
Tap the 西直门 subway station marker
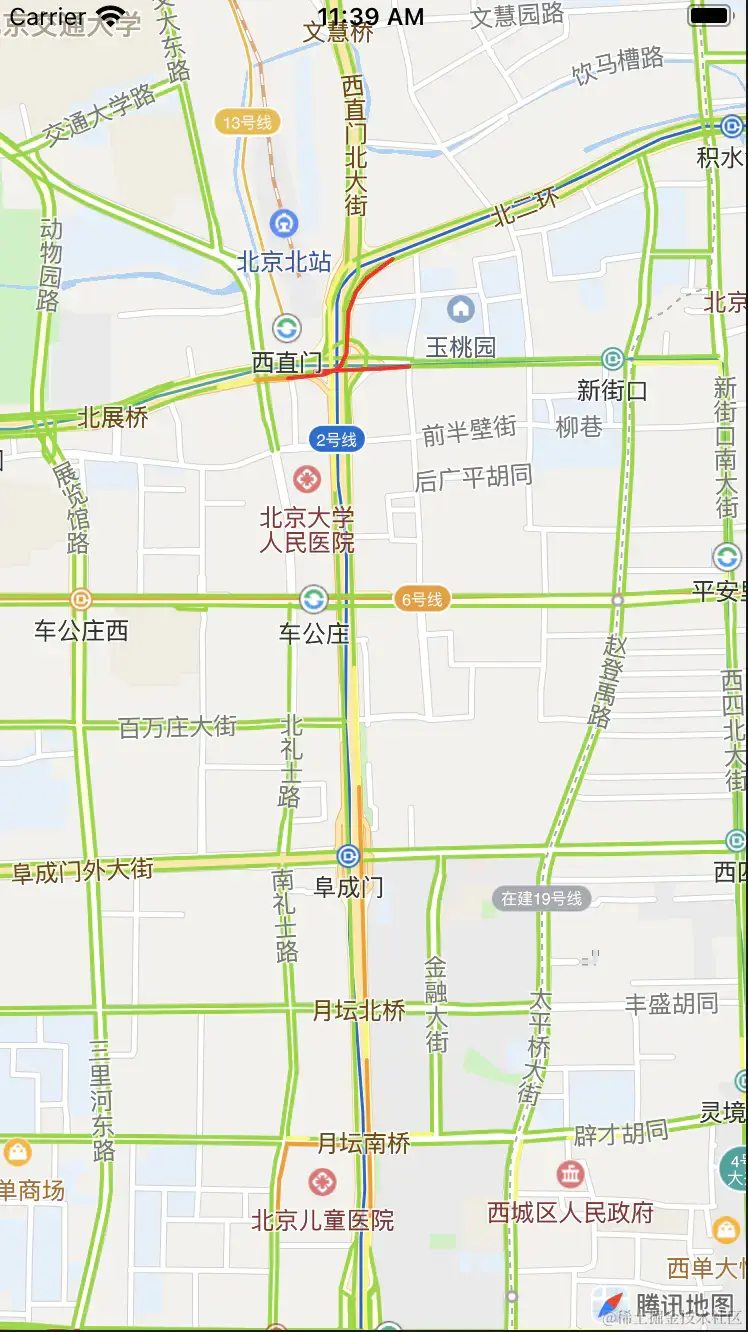(x=287, y=326)
